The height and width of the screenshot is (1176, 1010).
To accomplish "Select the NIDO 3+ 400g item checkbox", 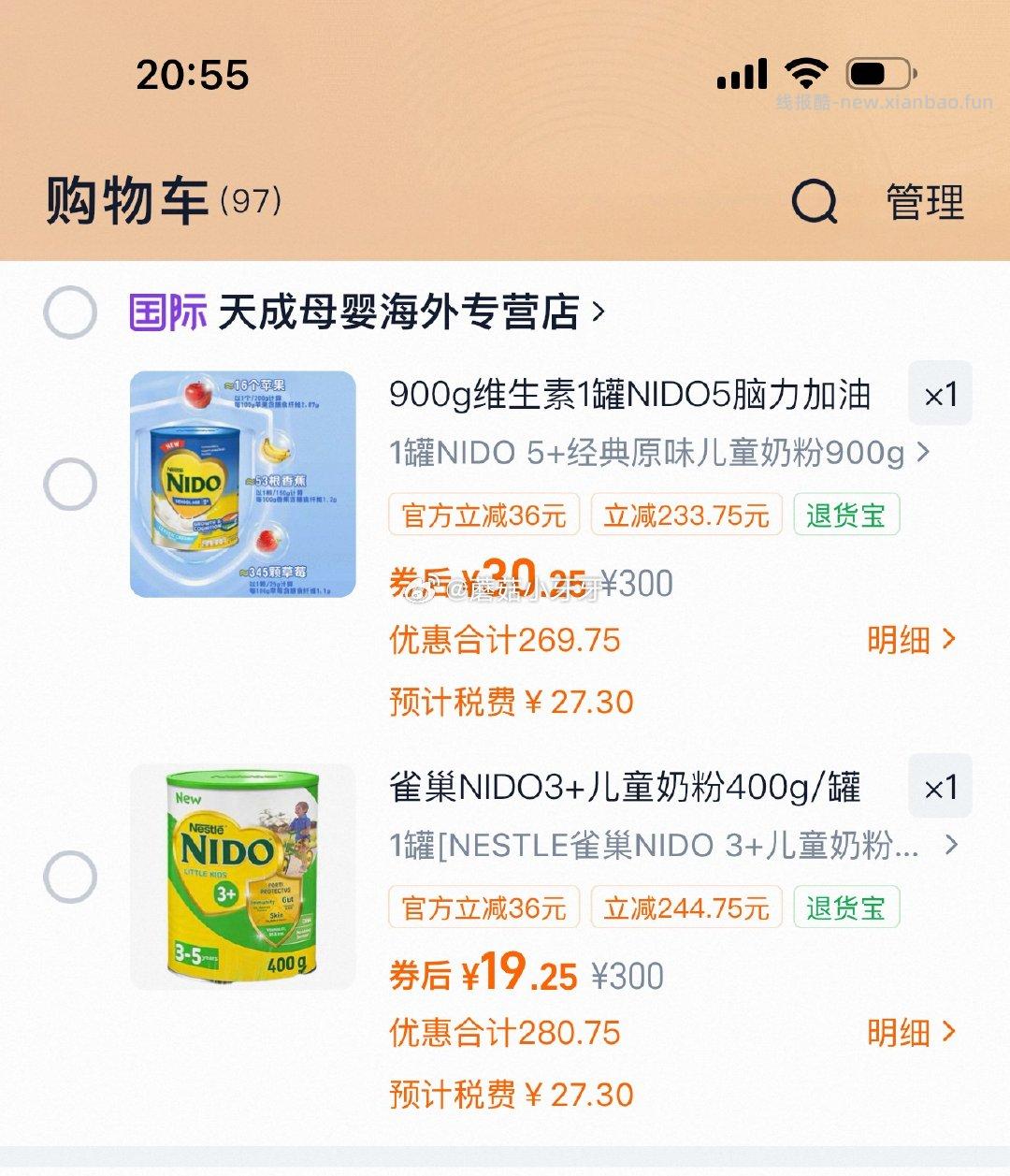I will tap(70, 875).
